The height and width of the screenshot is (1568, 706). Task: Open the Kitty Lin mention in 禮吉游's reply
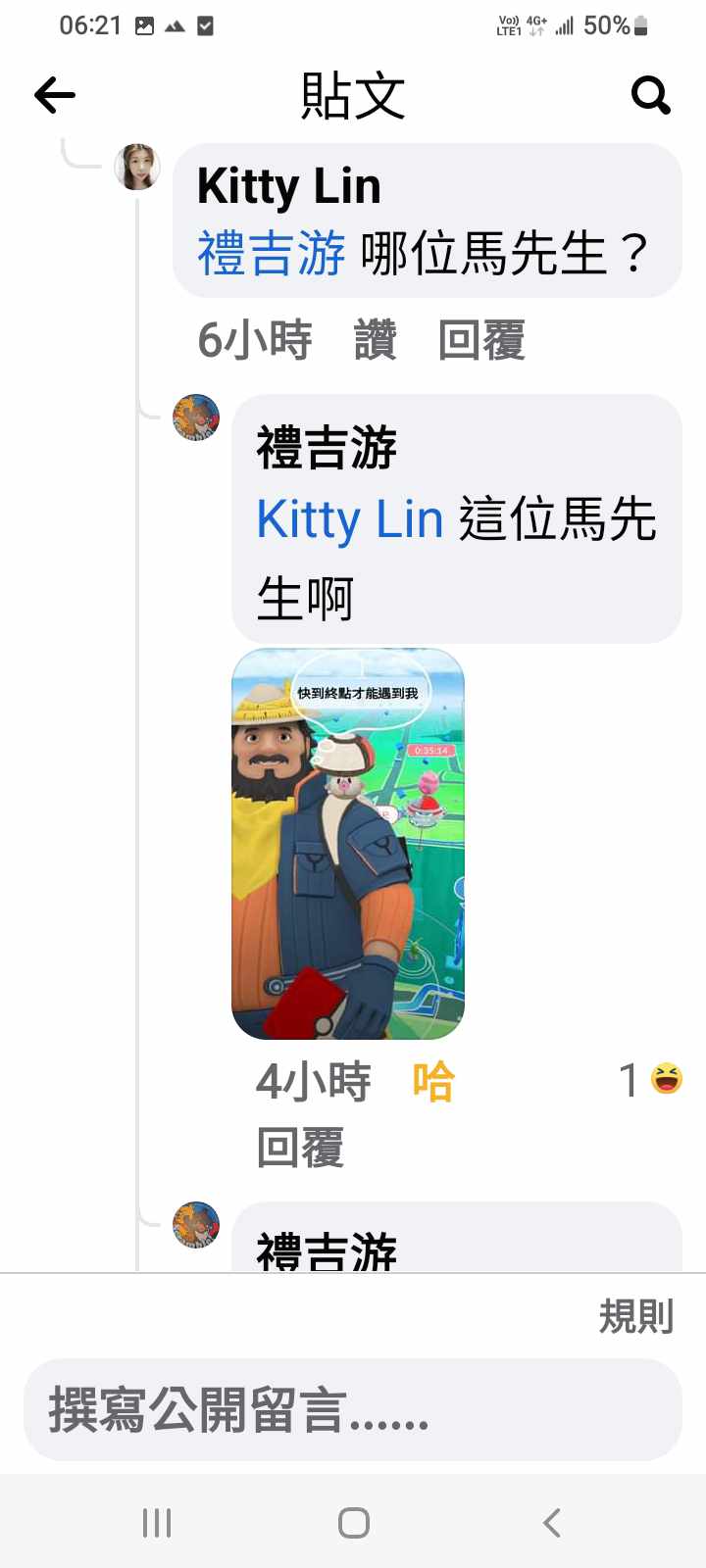click(349, 518)
